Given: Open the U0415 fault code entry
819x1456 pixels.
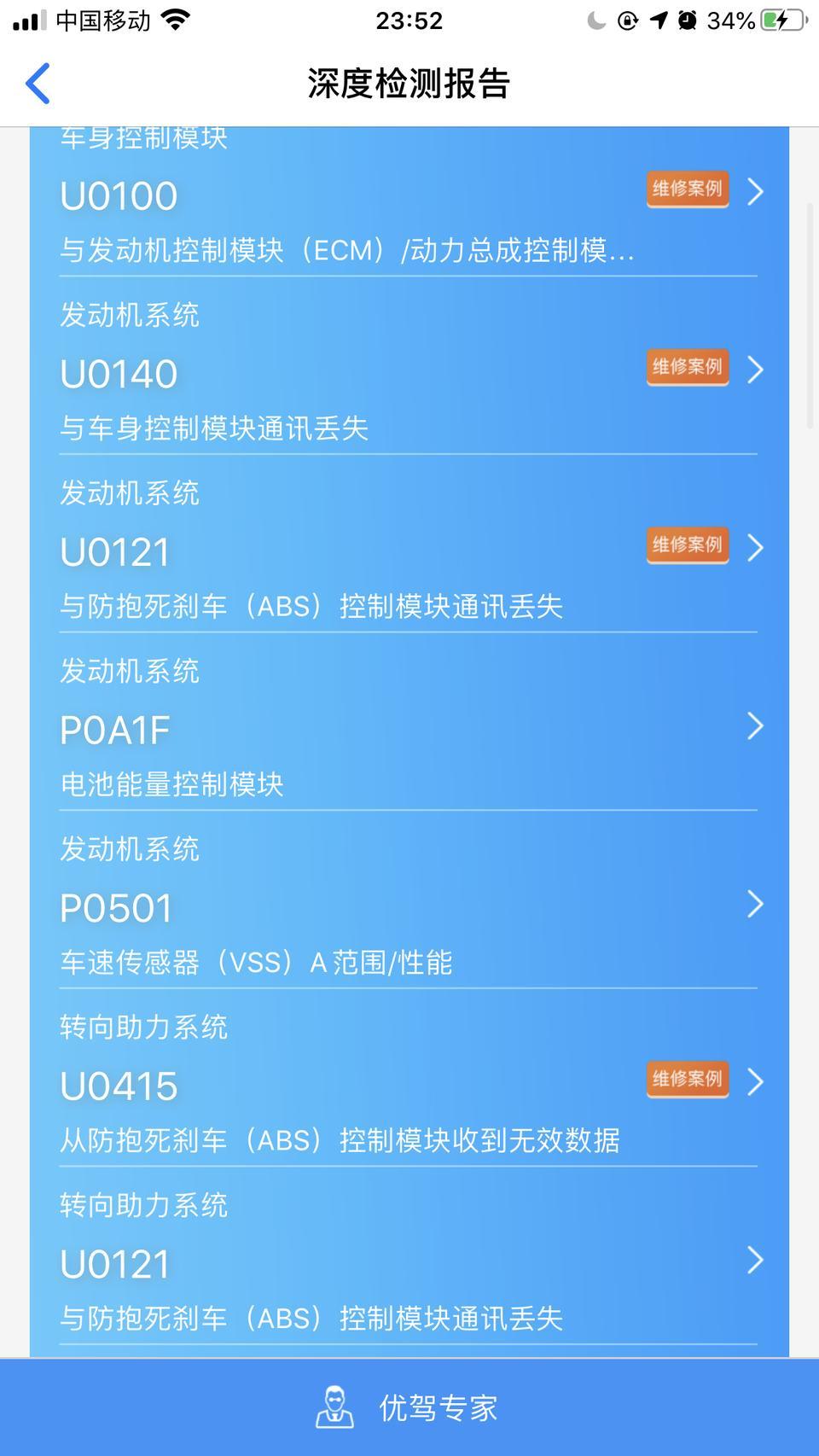Looking at the screenshot, I should tap(408, 1086).
